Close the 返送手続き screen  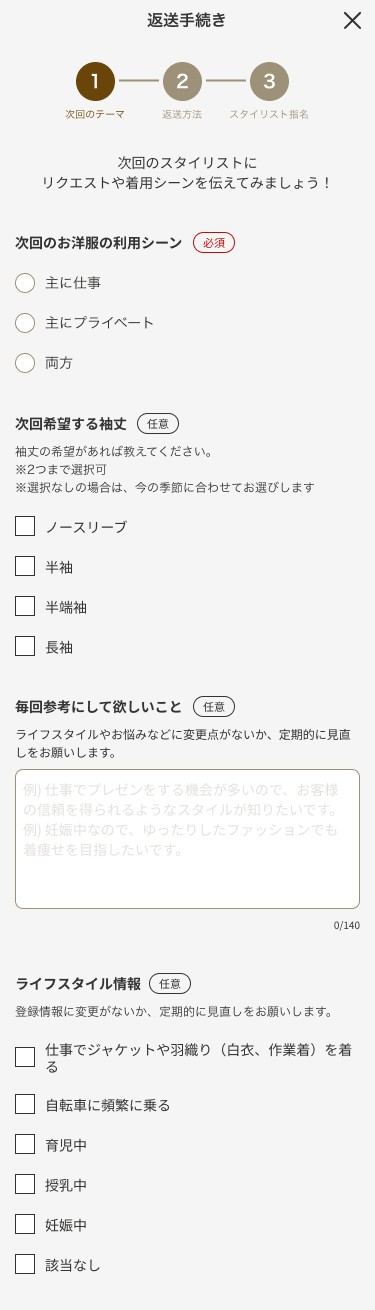[x=352, y=20]
